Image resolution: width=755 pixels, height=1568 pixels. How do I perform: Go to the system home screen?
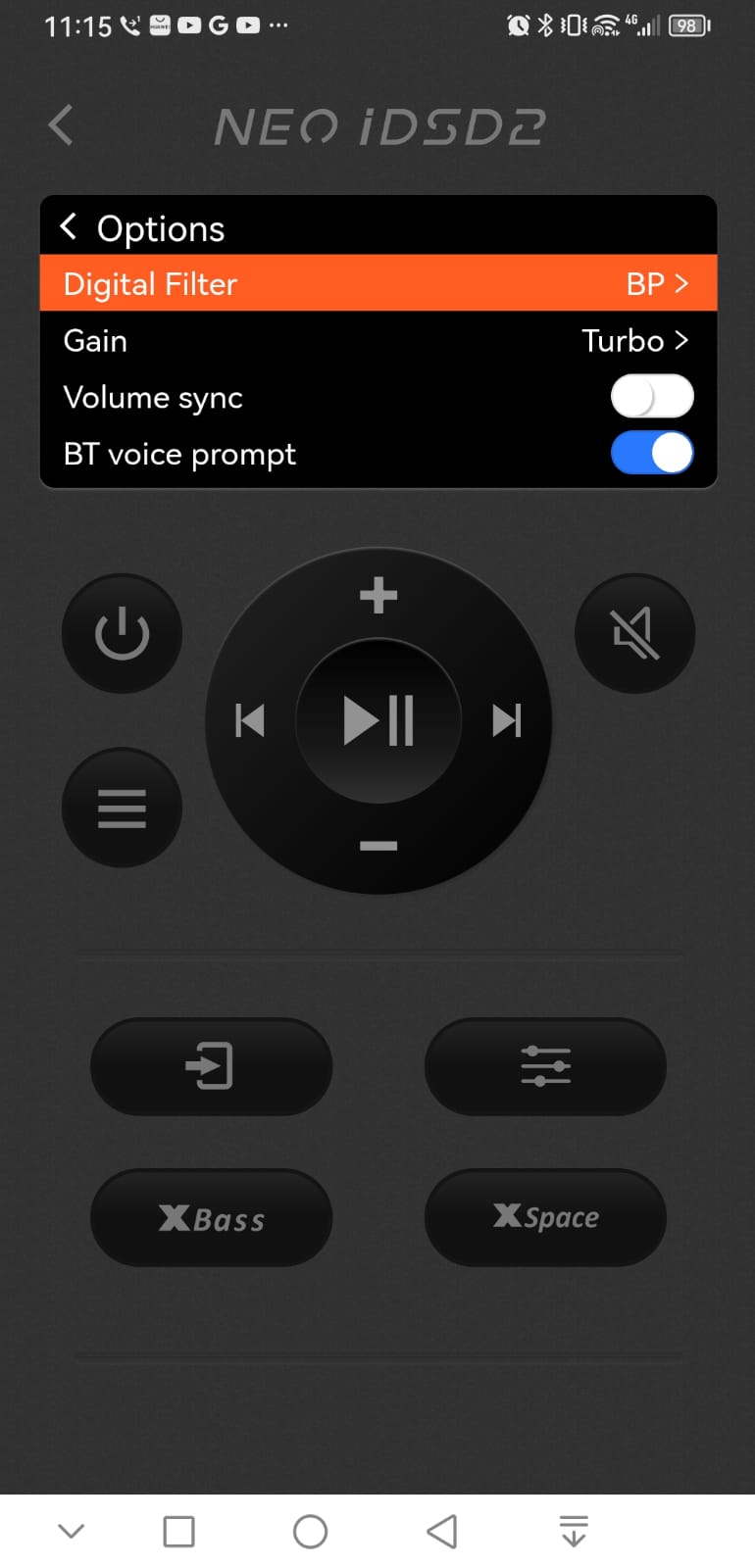point(310,1532)
